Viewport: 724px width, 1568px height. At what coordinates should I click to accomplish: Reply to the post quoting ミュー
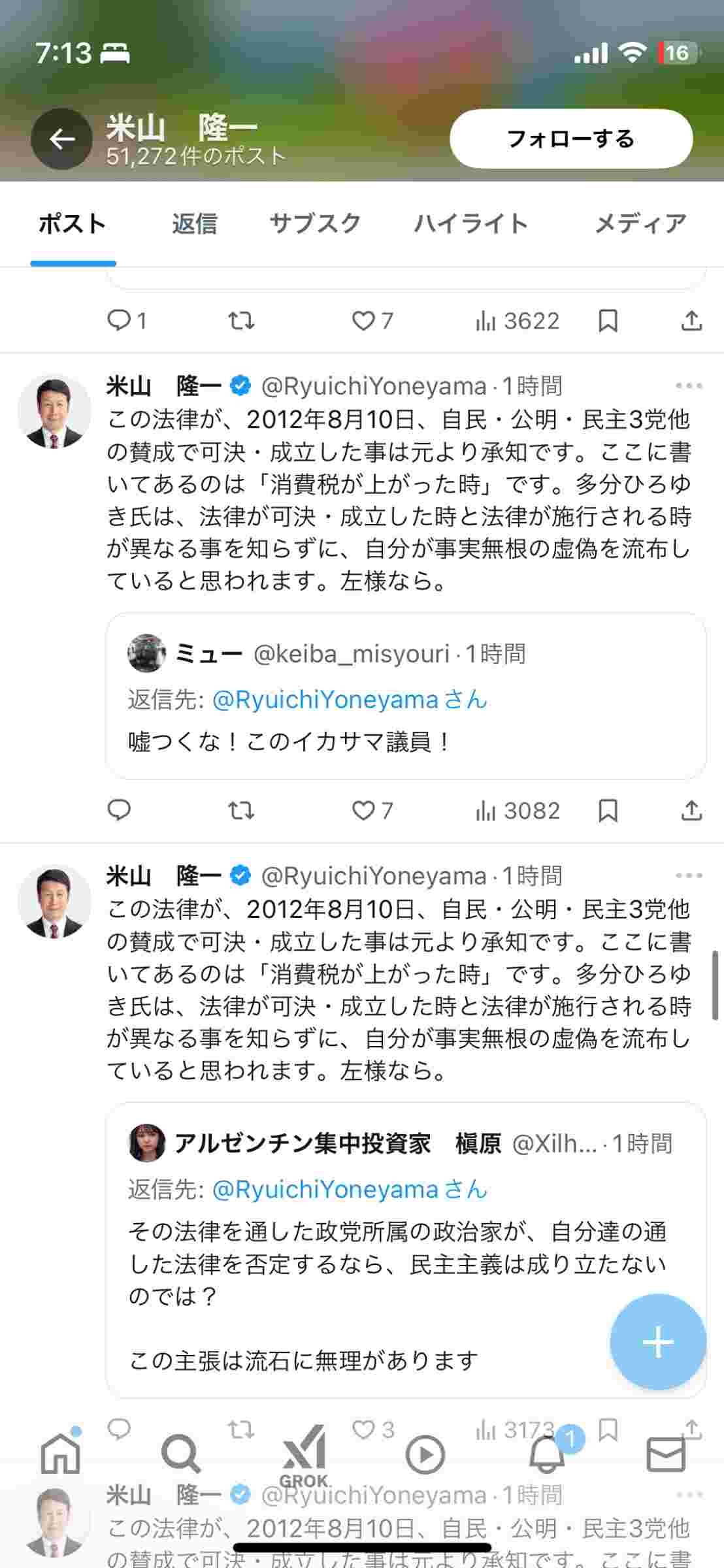[119, 811]
